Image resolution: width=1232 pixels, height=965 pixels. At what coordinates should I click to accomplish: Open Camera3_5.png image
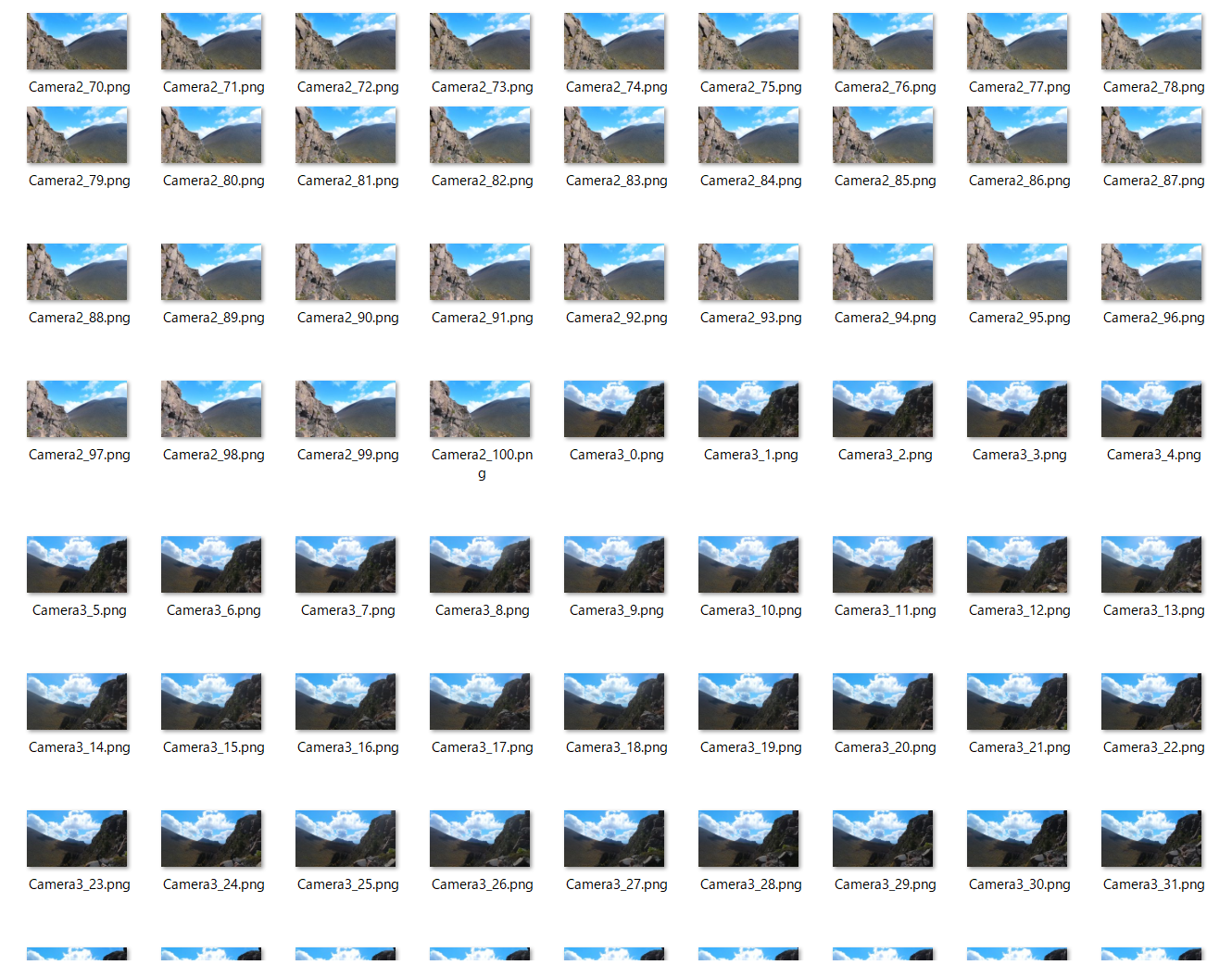78,565
